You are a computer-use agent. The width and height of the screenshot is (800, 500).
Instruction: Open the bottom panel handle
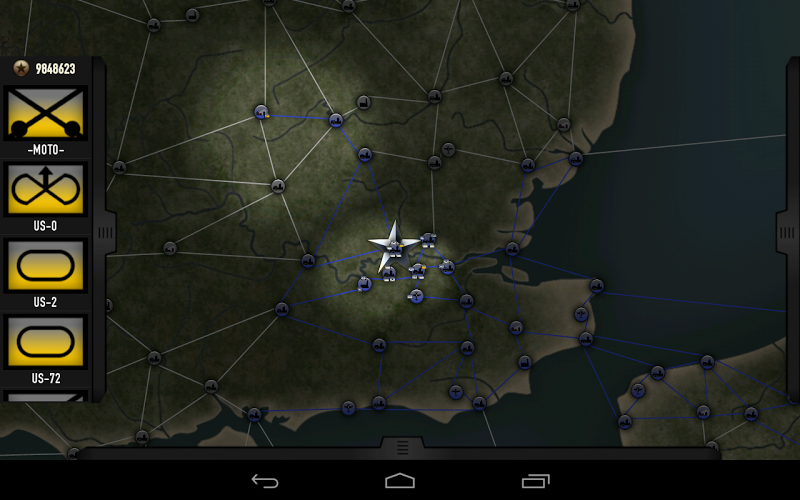coord(400,447)
